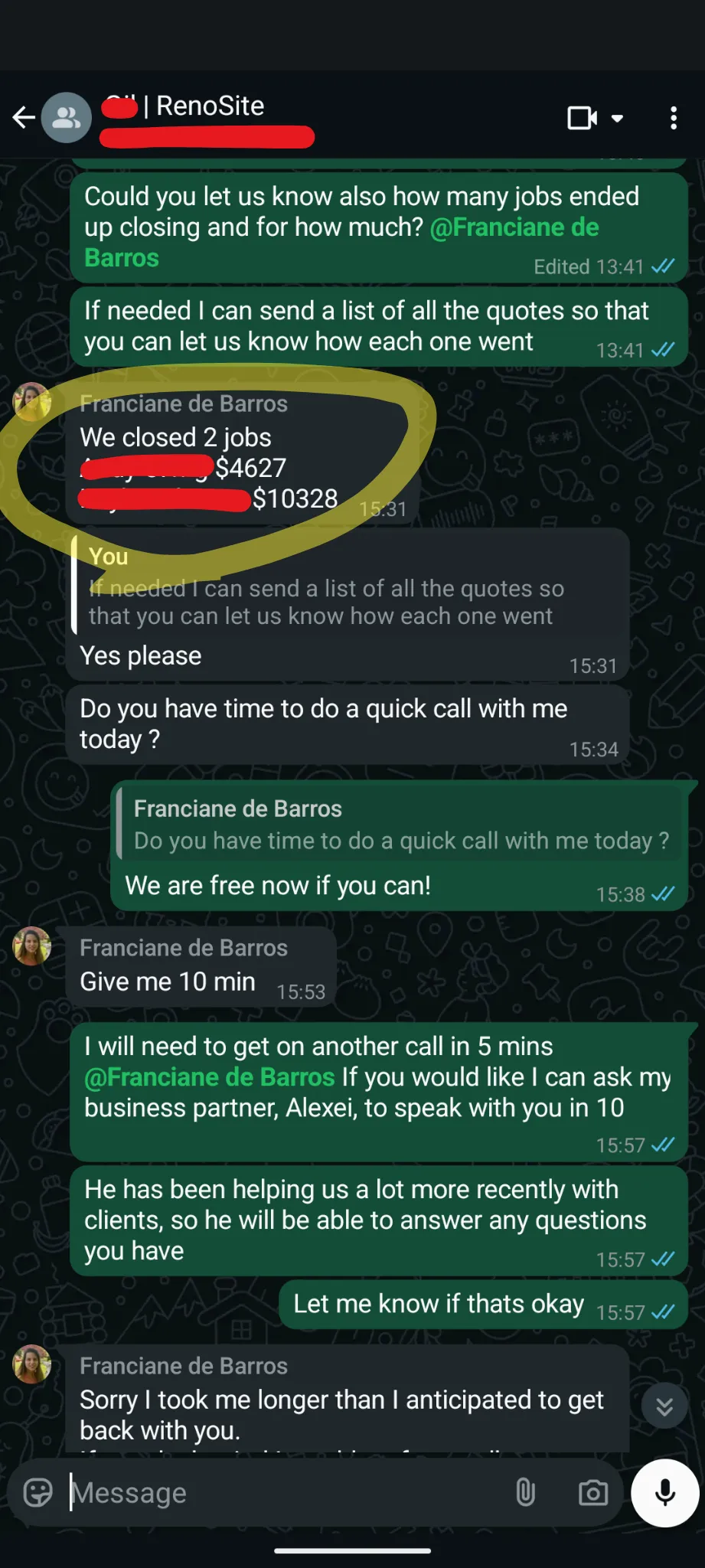Open the RenoSite group info header
Image resolution: width=705 pixels, height=1568 pixels.
coord(207,118)
